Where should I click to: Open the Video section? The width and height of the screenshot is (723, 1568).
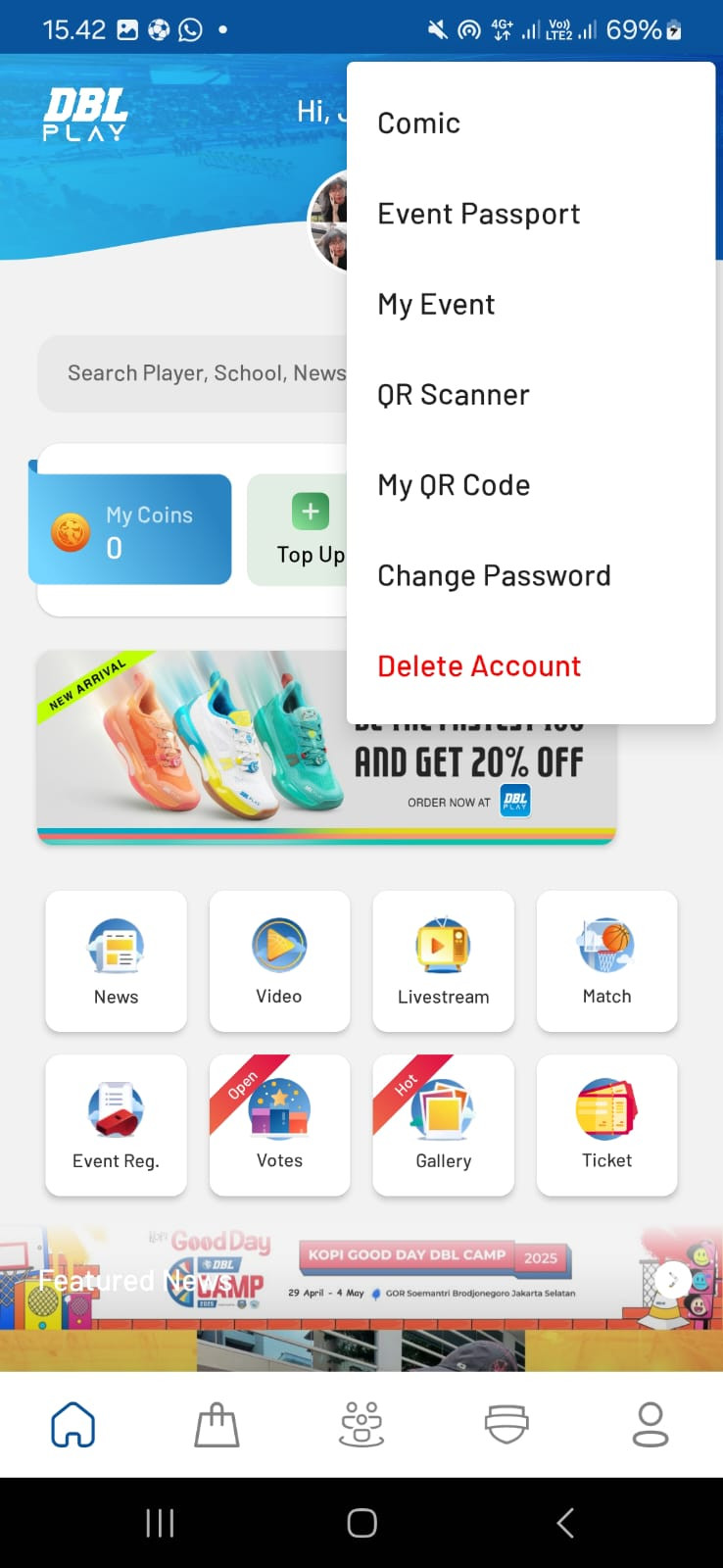(x=279, y=960)
